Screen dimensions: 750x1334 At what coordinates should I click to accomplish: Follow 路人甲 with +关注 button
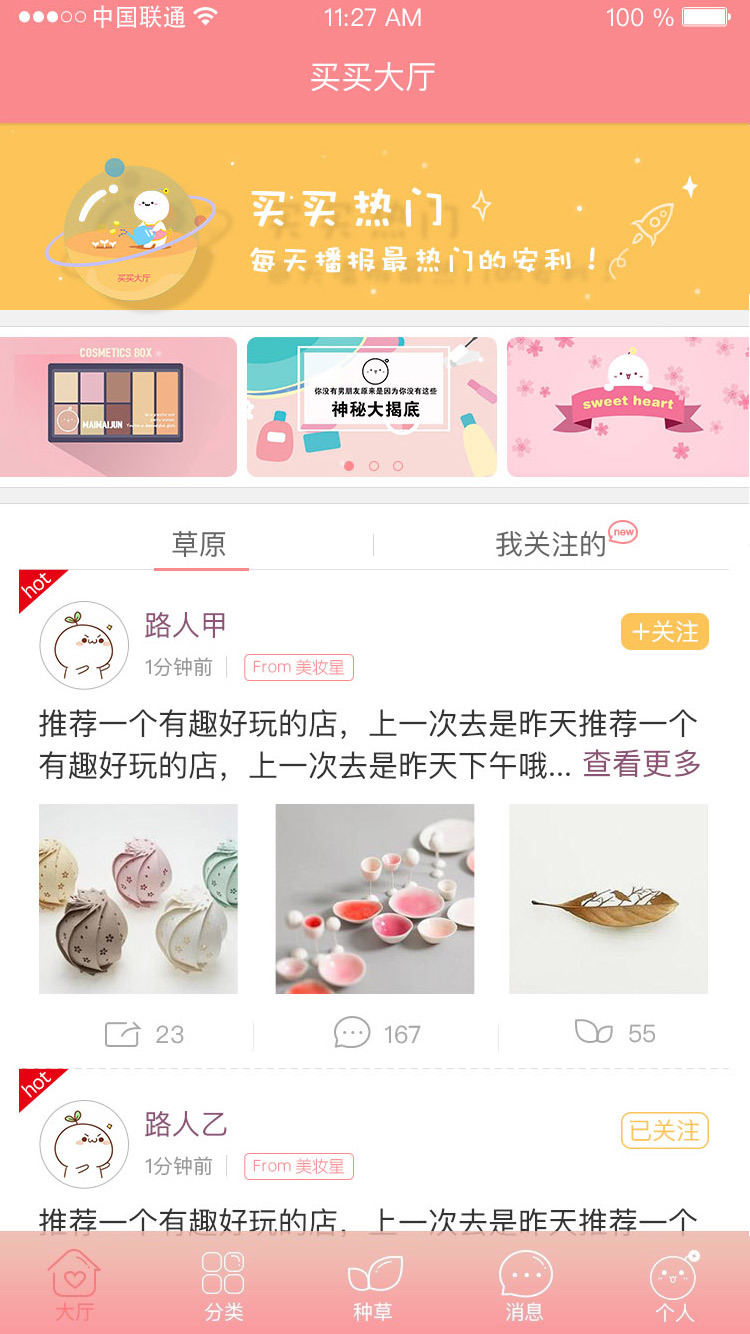click(664, 632)
